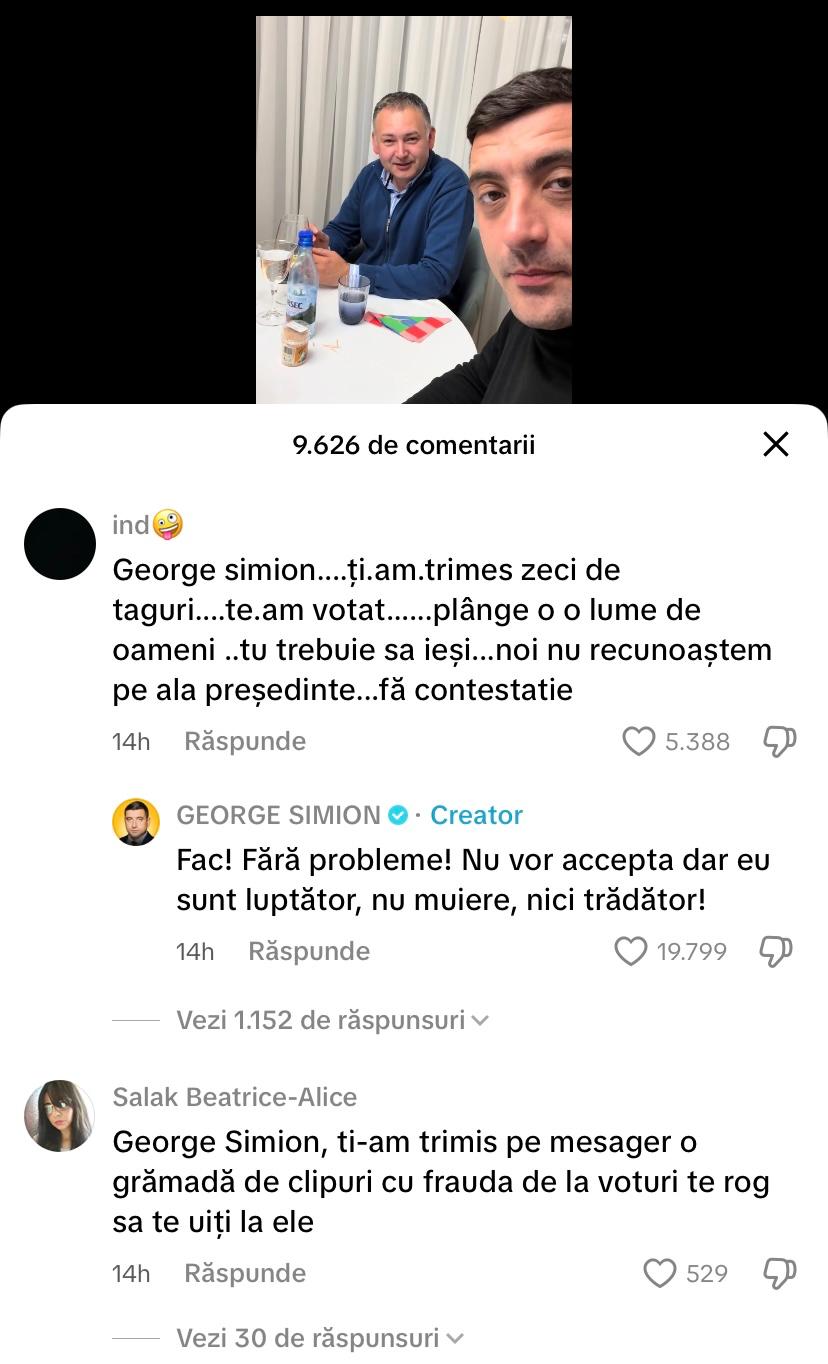Reply to Salak Beatrice-Alice's comment
The image size is (828, 1364).
245,1273
